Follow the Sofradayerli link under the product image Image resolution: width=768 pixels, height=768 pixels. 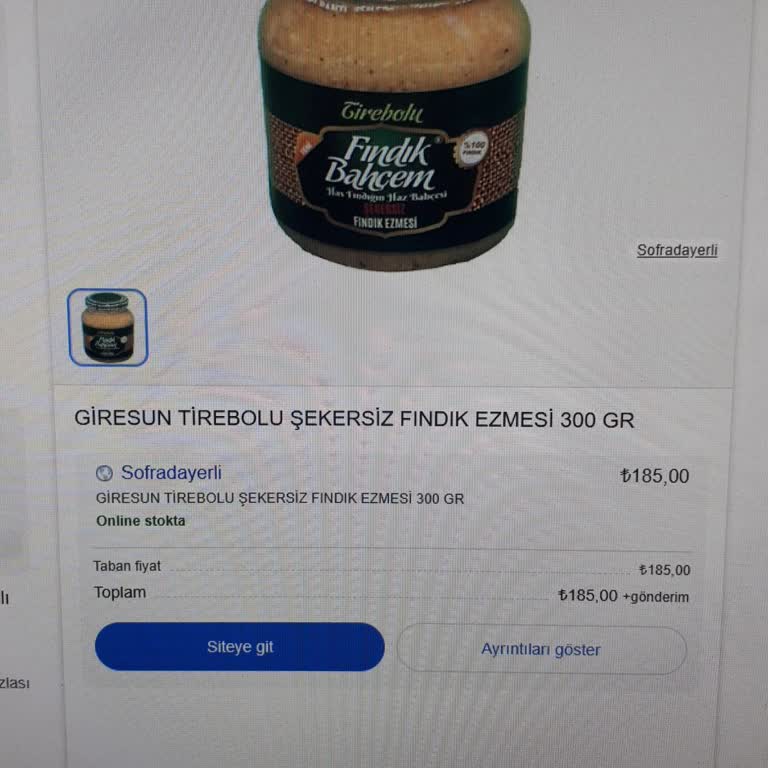[x=677, y=250]
